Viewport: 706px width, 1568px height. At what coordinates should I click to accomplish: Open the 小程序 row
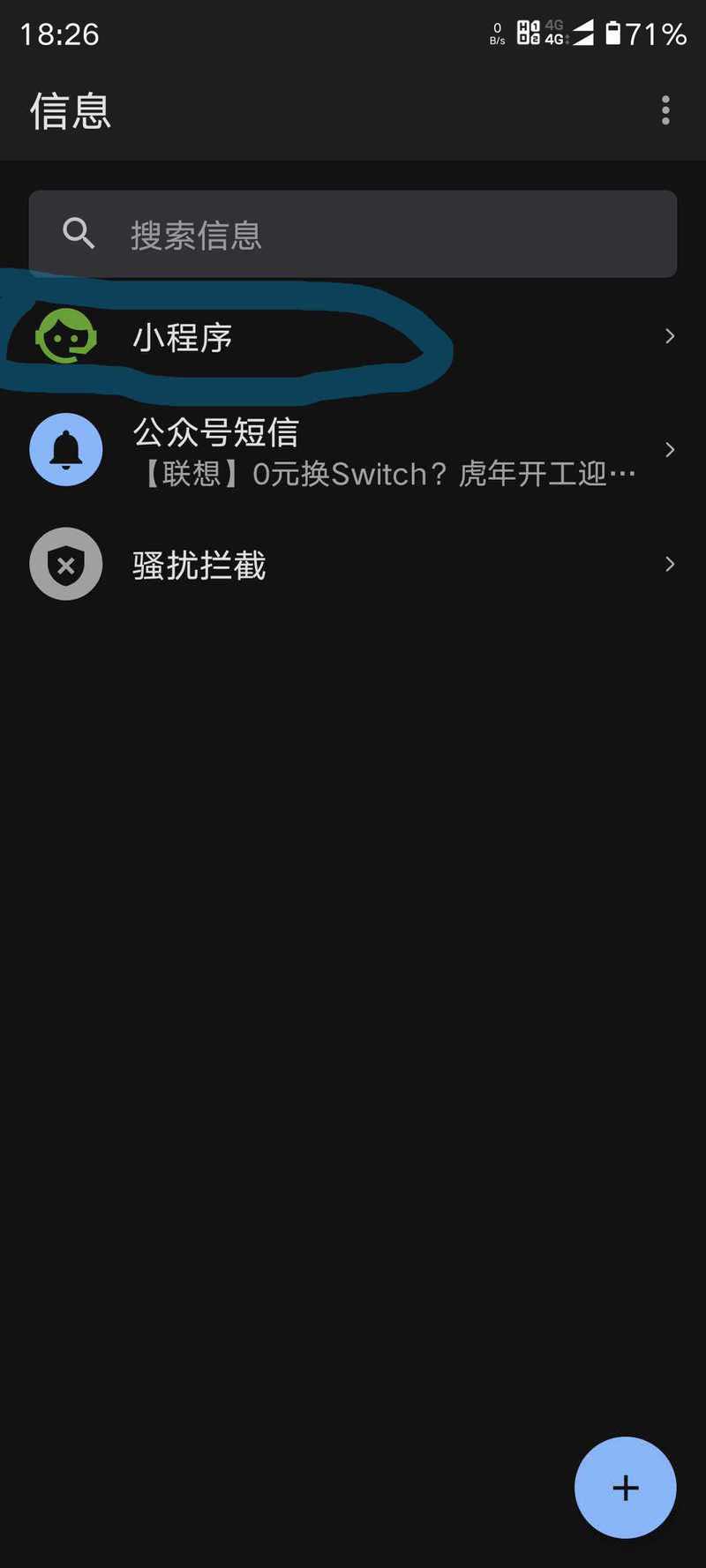353,336
